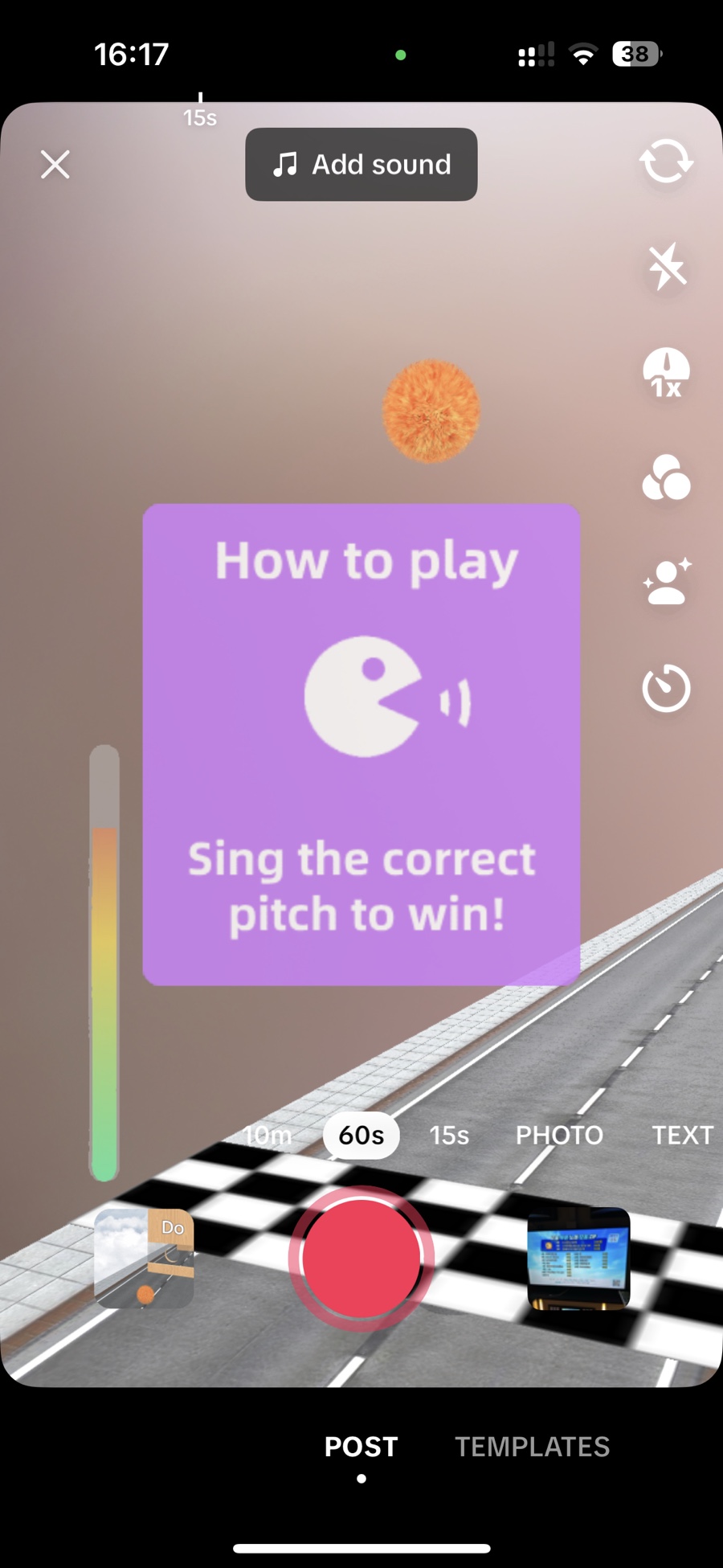Select the POST tab
This screenshot has width=723, height=1568.
click(361, 1447)
